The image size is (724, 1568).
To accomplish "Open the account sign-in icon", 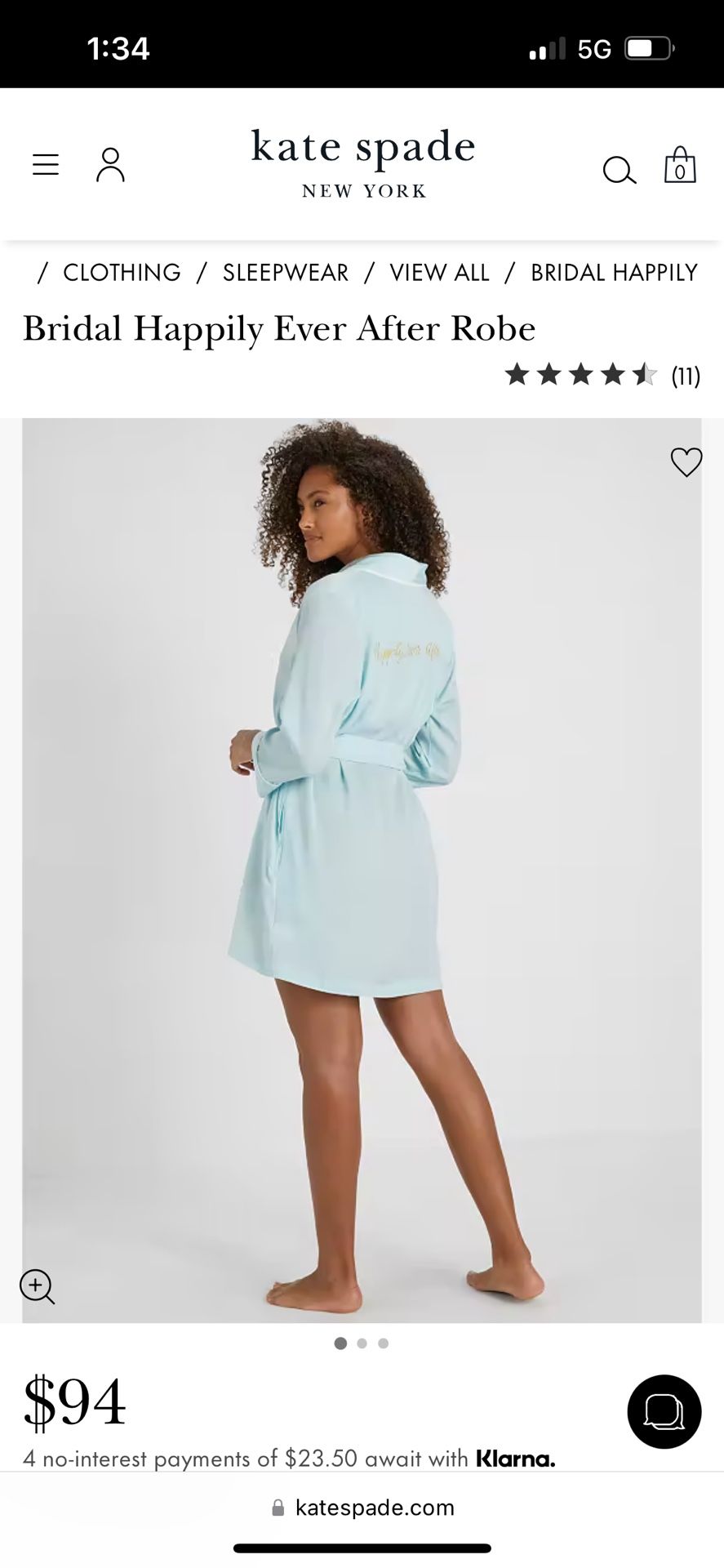I will [110, 164].
